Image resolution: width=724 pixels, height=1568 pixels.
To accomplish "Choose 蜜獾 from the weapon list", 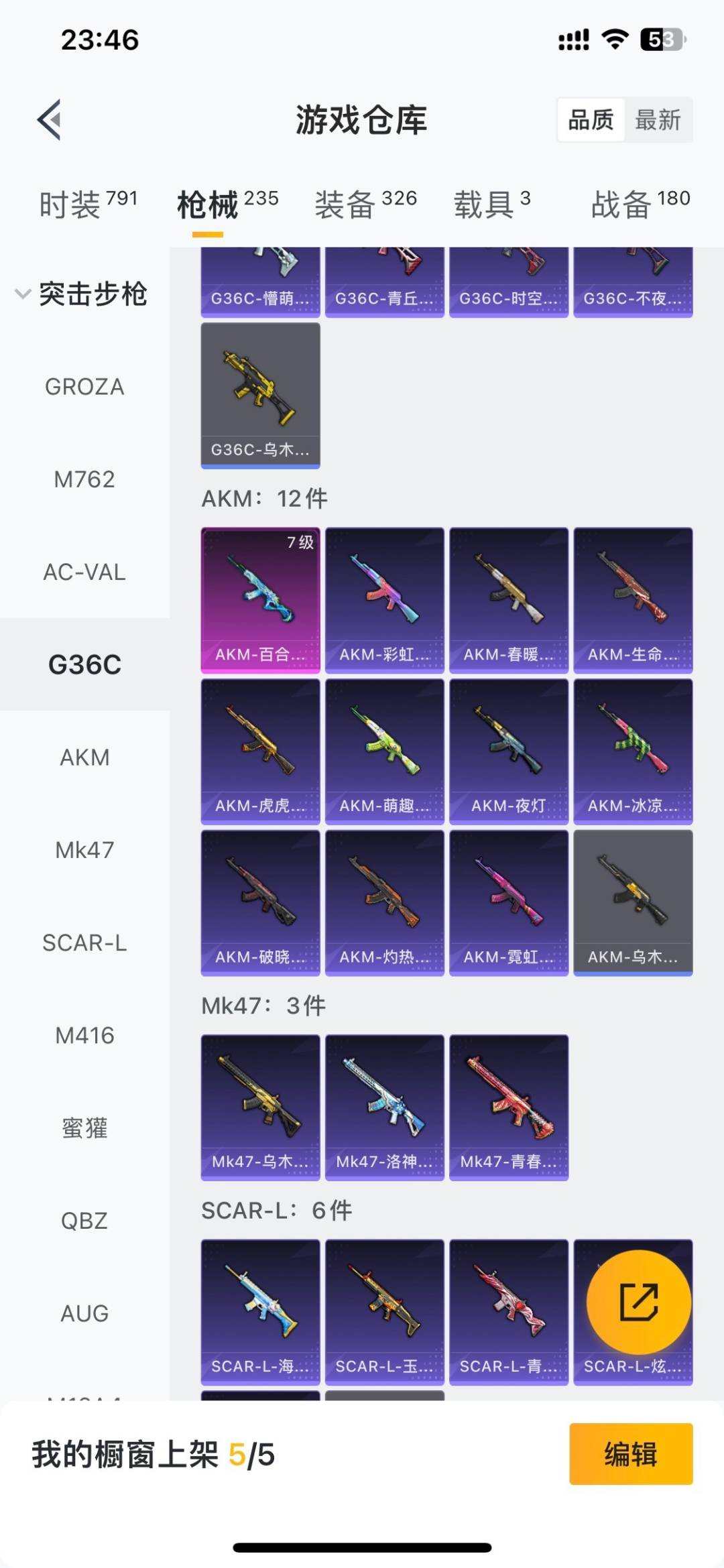I will 84,1128.
